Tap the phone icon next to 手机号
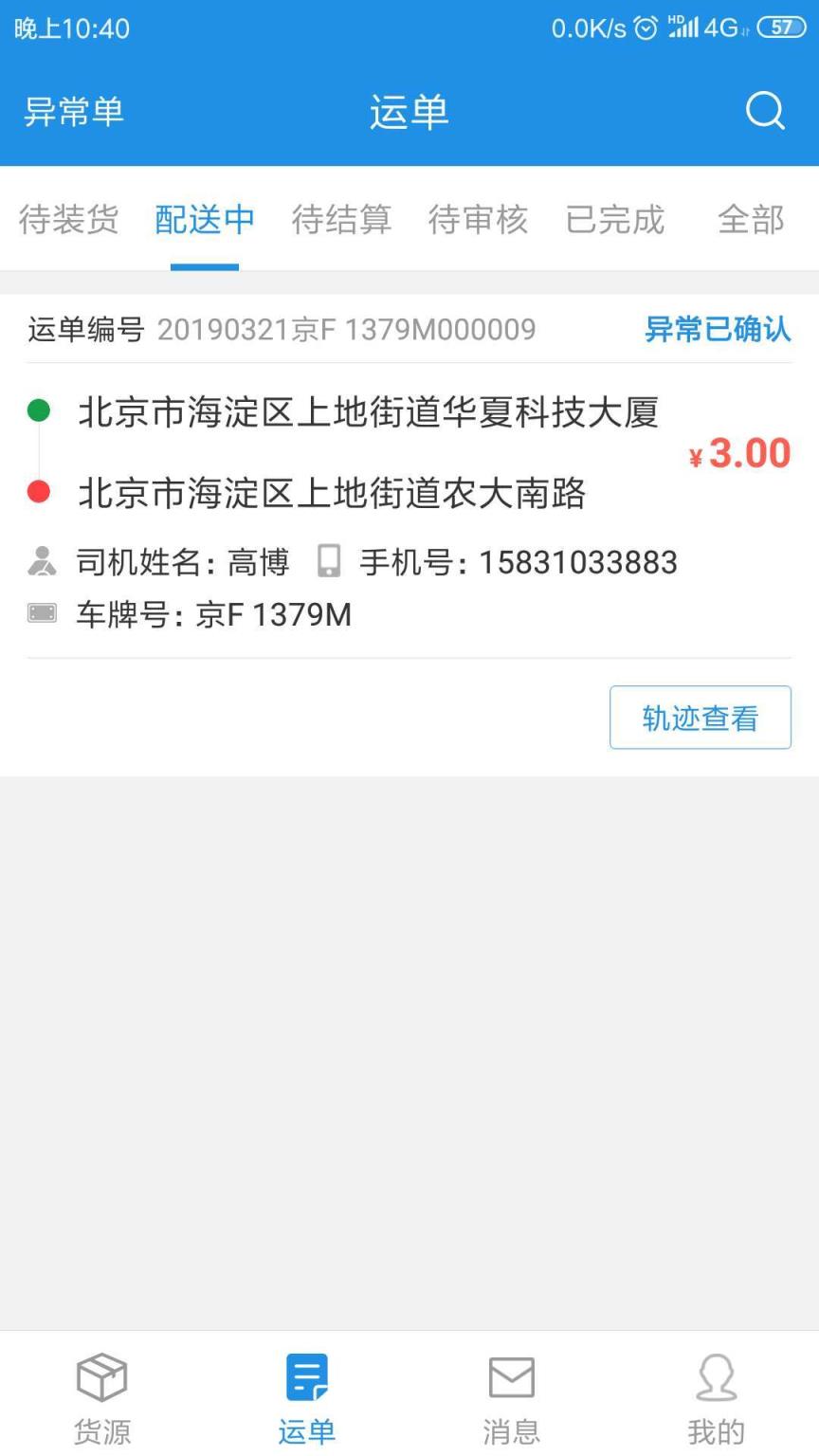 tap(327, 561)
